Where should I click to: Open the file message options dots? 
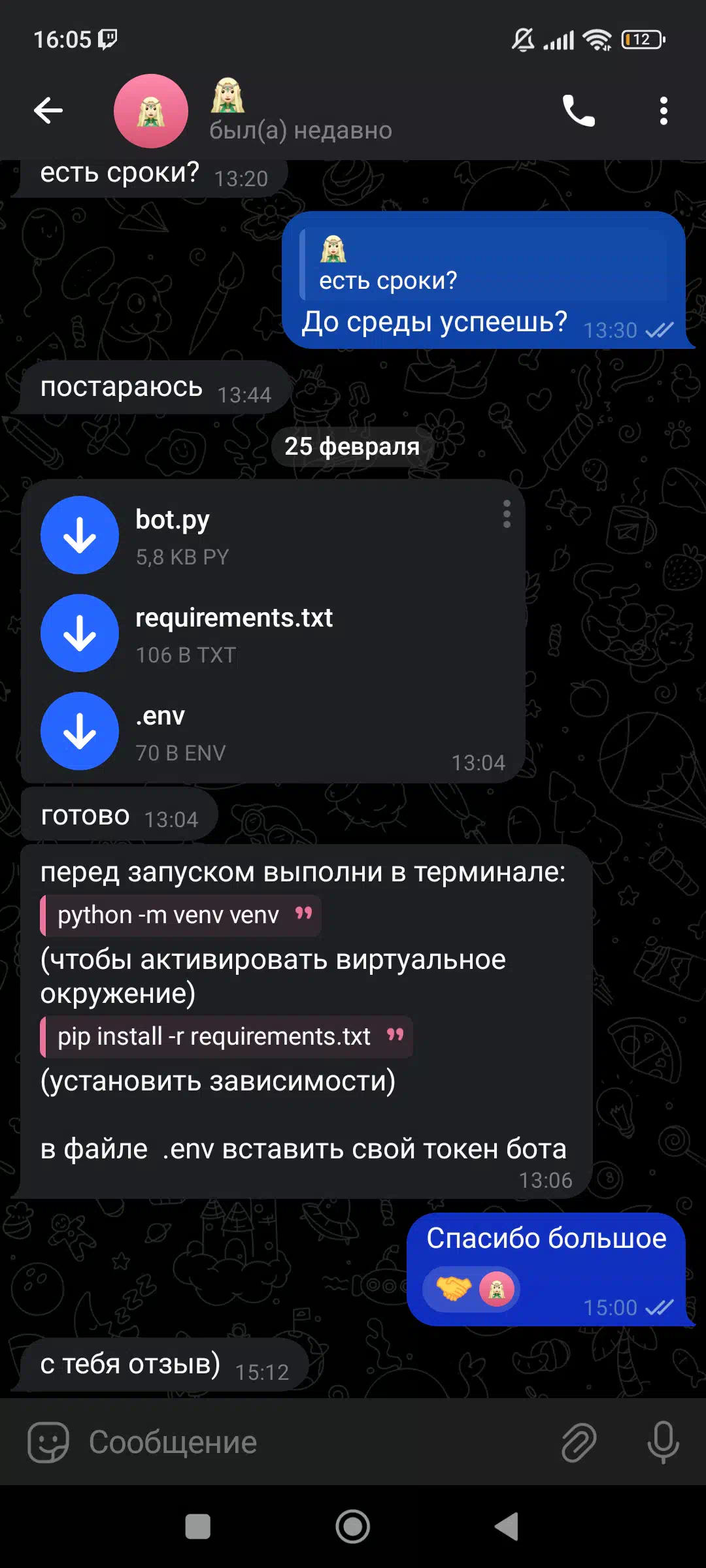click(x=507, y=514)
